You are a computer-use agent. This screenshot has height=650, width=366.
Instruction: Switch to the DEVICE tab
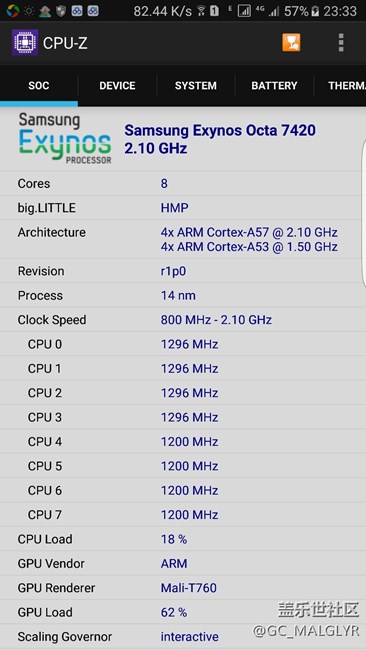tap(117, 86)
